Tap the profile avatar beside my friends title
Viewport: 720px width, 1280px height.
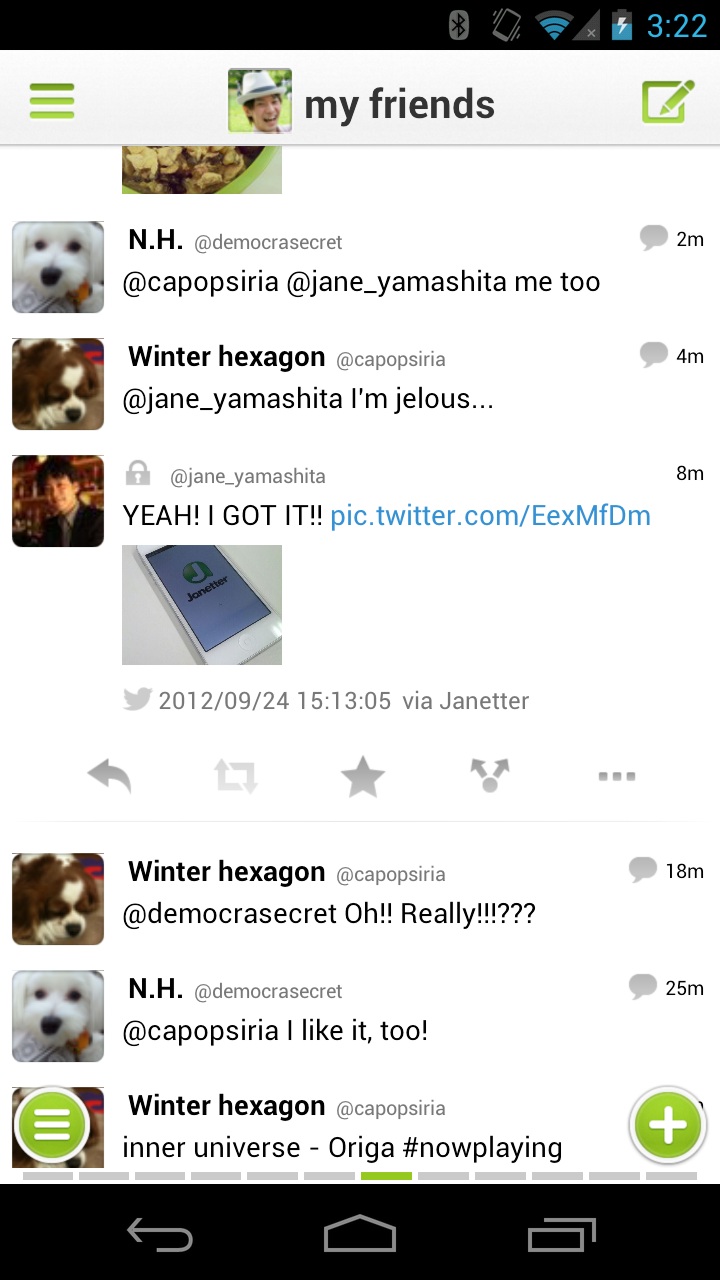pyautogui.click(x=258, y=100)
